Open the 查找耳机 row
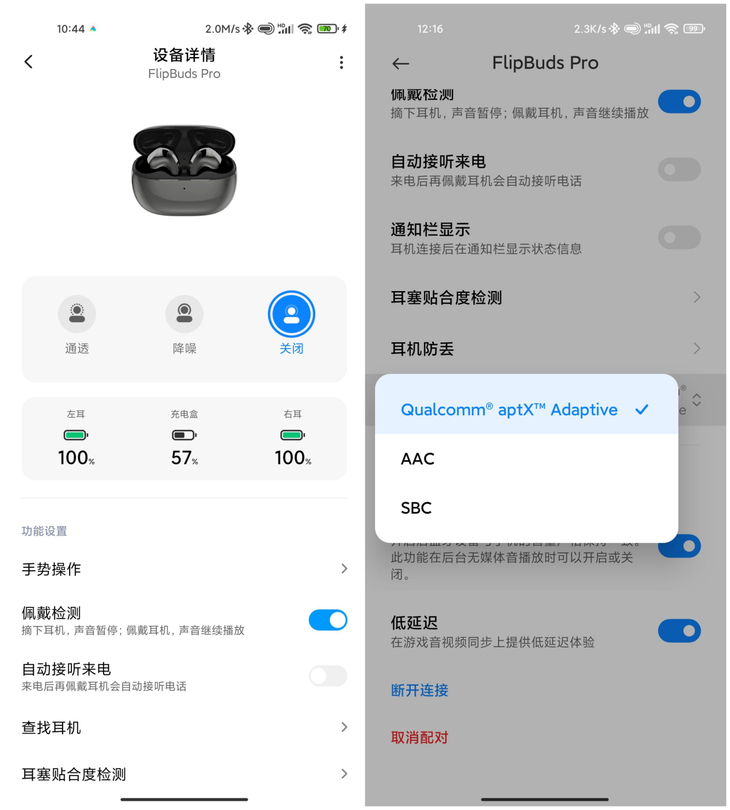This screenshot has width=730, height=810. click(184, 727)
